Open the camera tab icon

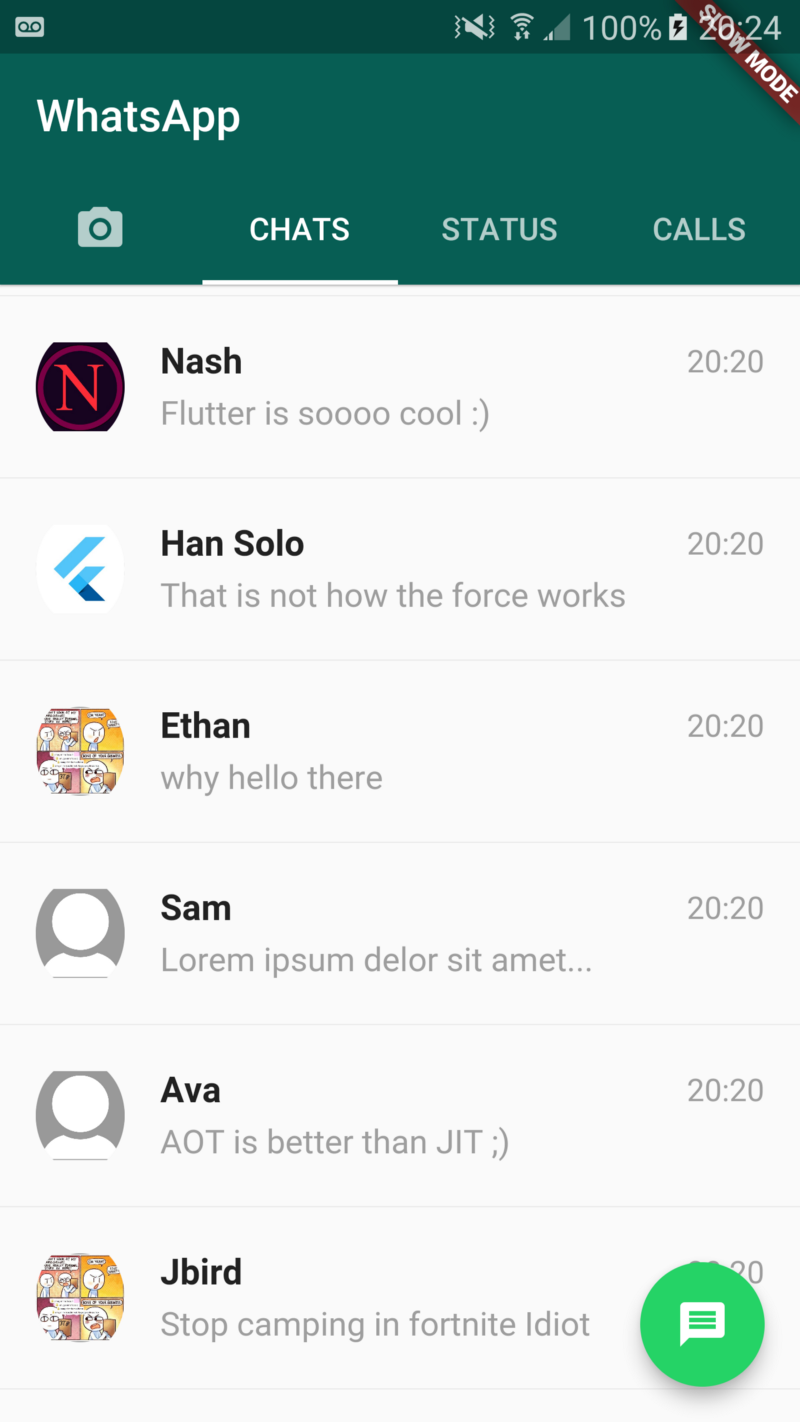[100, 228]
